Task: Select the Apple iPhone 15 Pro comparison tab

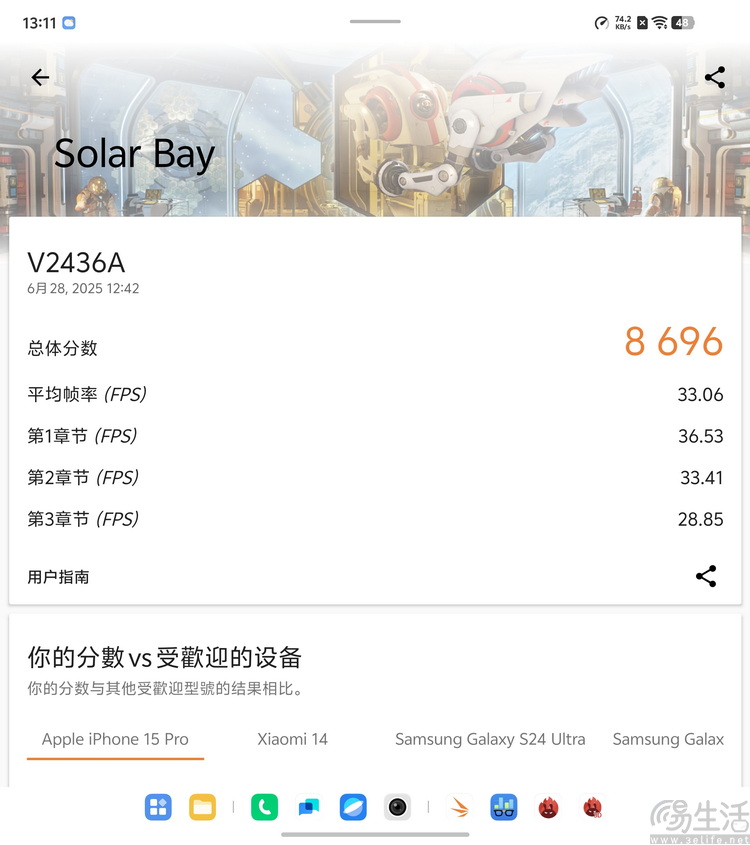Action: pyautogui.click(x=115, y=739)
